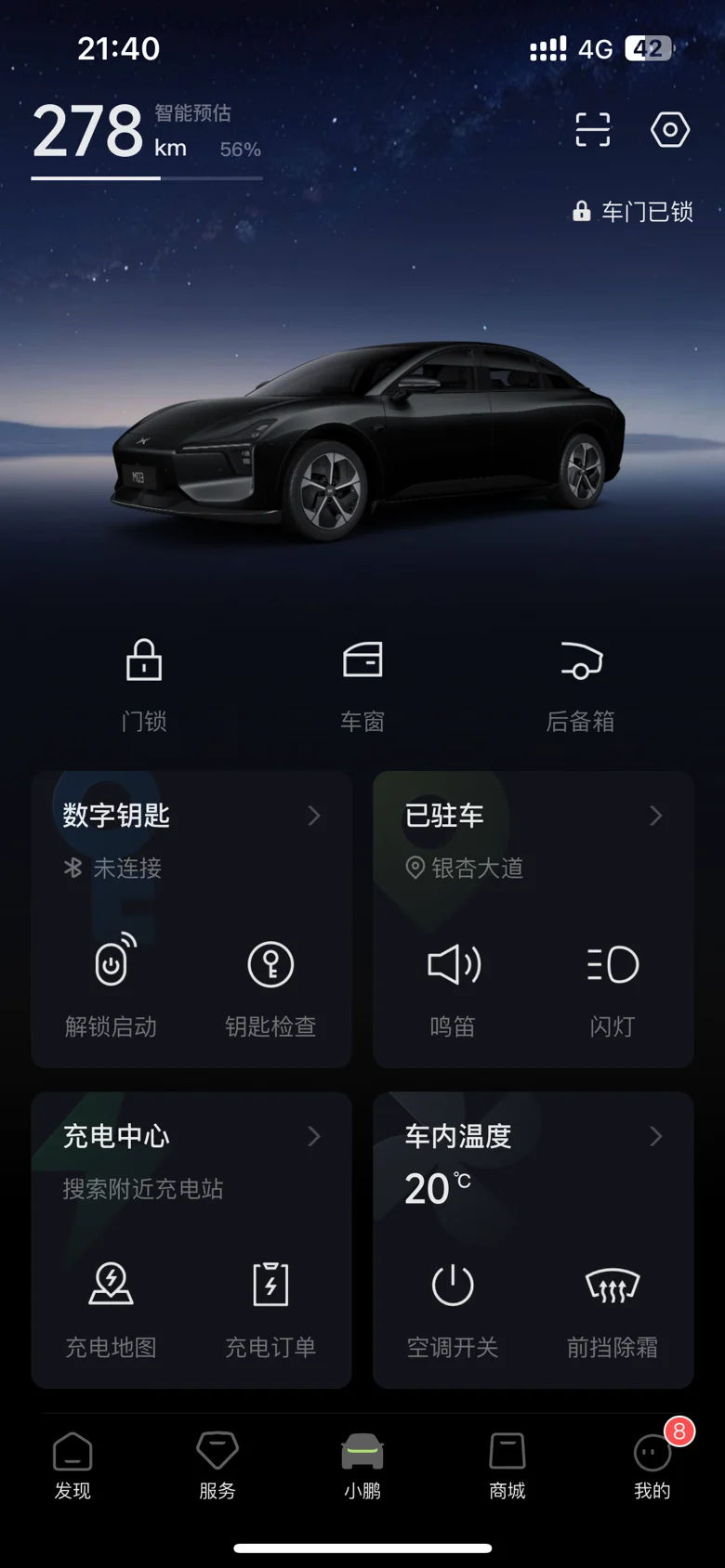Toggle the 空调开关 air conditioner
Image resolution: width=725 pixels, height=1568 pixels.
coord(453,1308)
